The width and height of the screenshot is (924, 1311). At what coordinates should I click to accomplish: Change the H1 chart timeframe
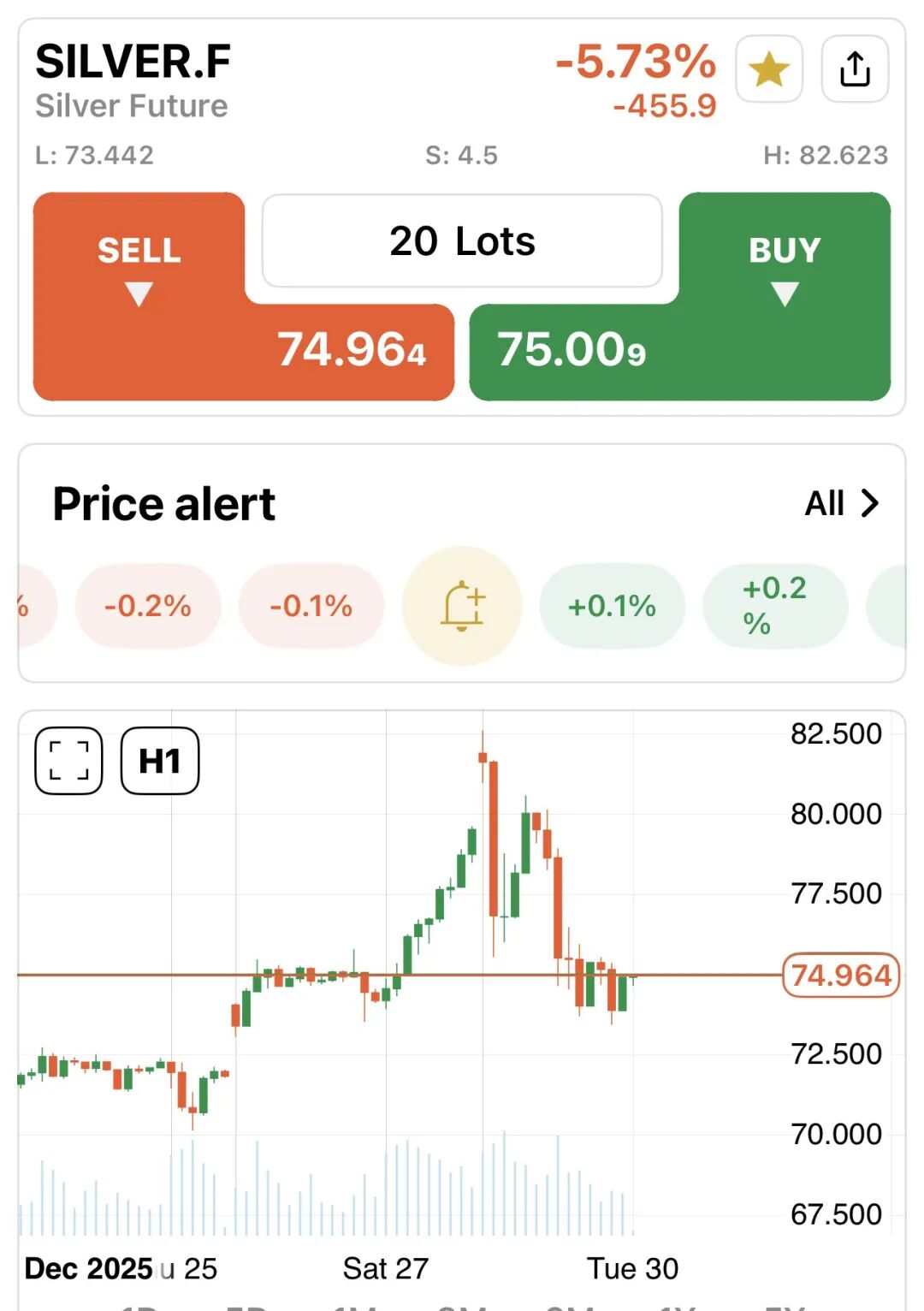[160, 761]
